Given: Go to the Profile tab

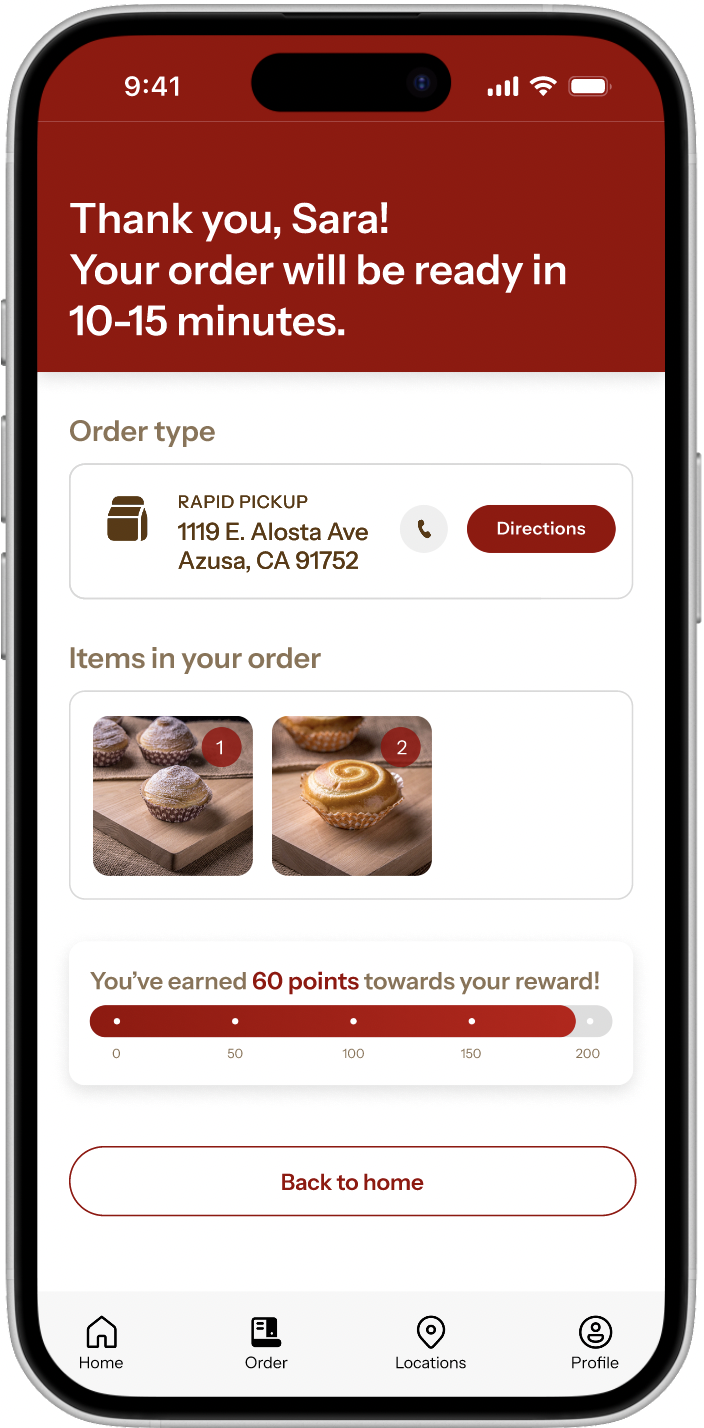Looking at the screenshot, I should tap(595, 1343).
